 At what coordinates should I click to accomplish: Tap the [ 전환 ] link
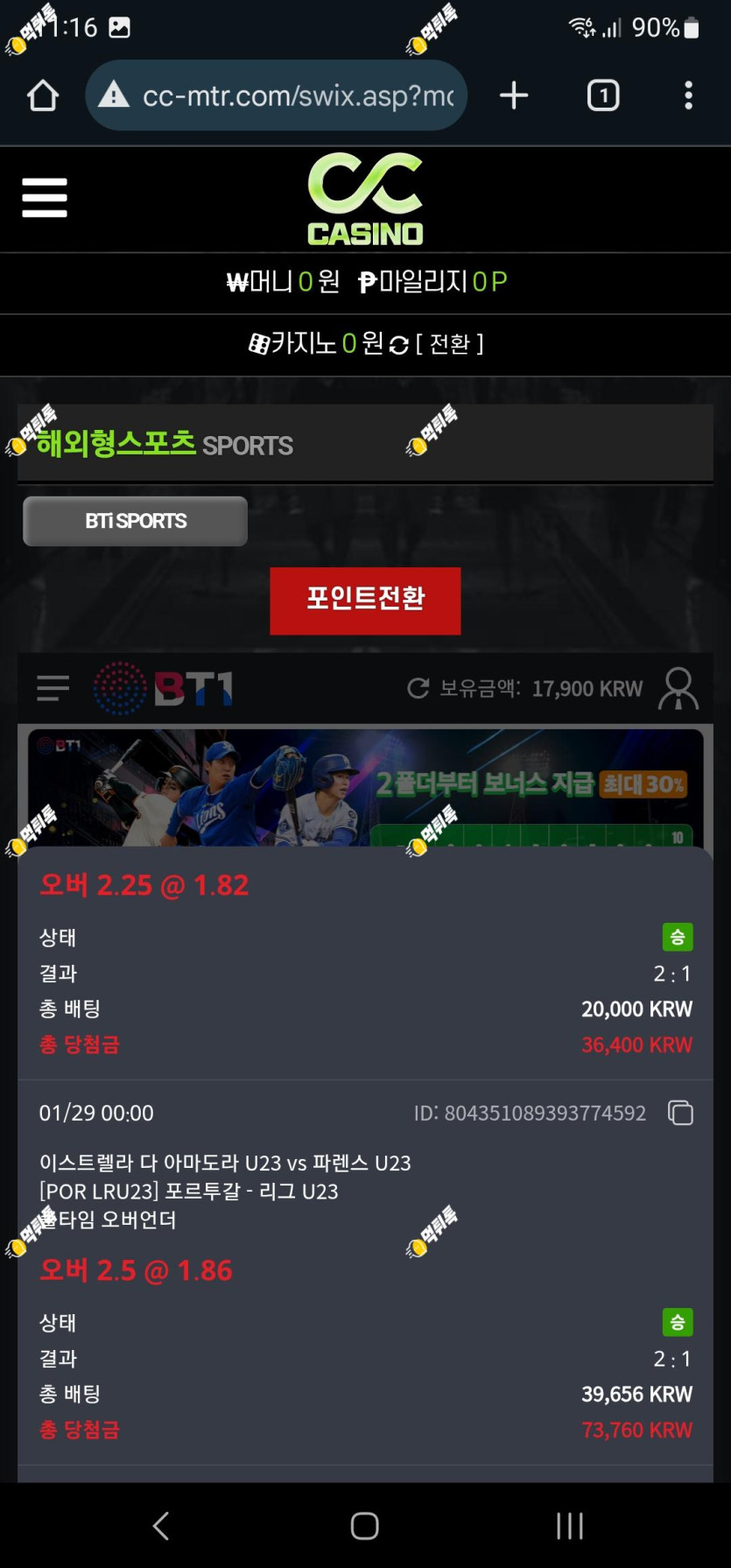click(449, 344)
